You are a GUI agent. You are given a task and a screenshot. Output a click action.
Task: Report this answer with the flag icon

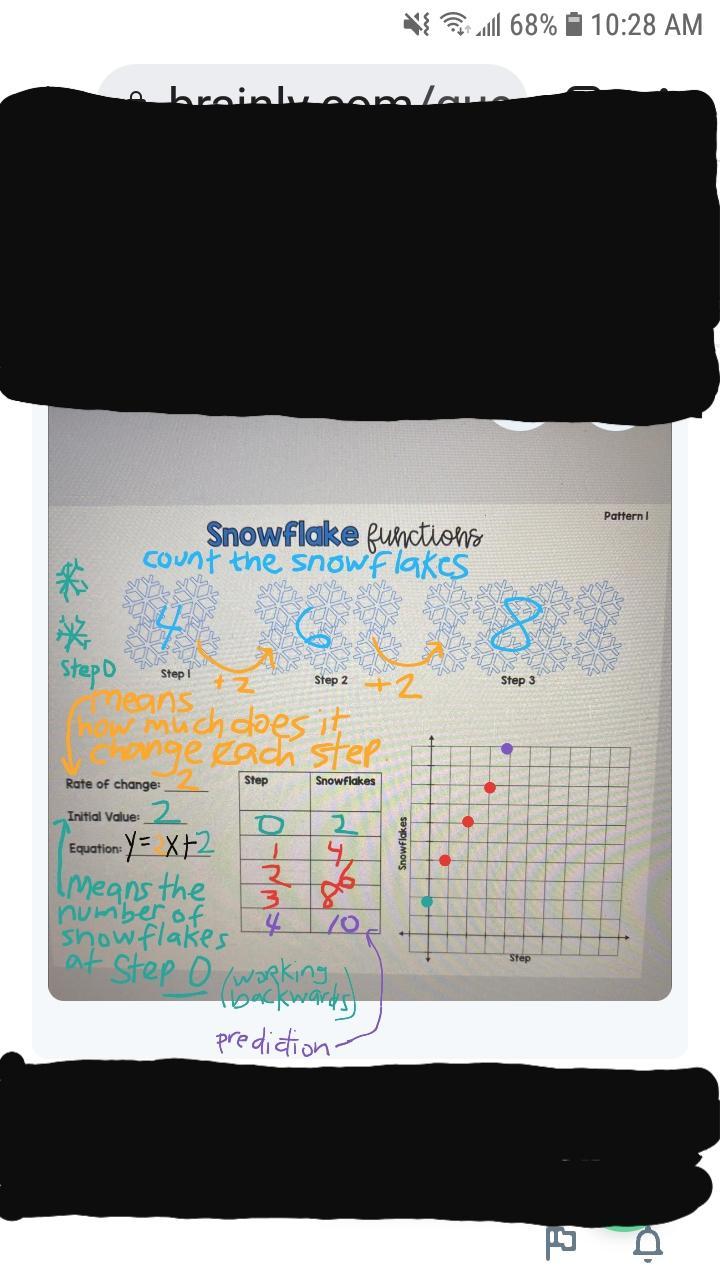pyautogui.click(x=561, y=1243)
